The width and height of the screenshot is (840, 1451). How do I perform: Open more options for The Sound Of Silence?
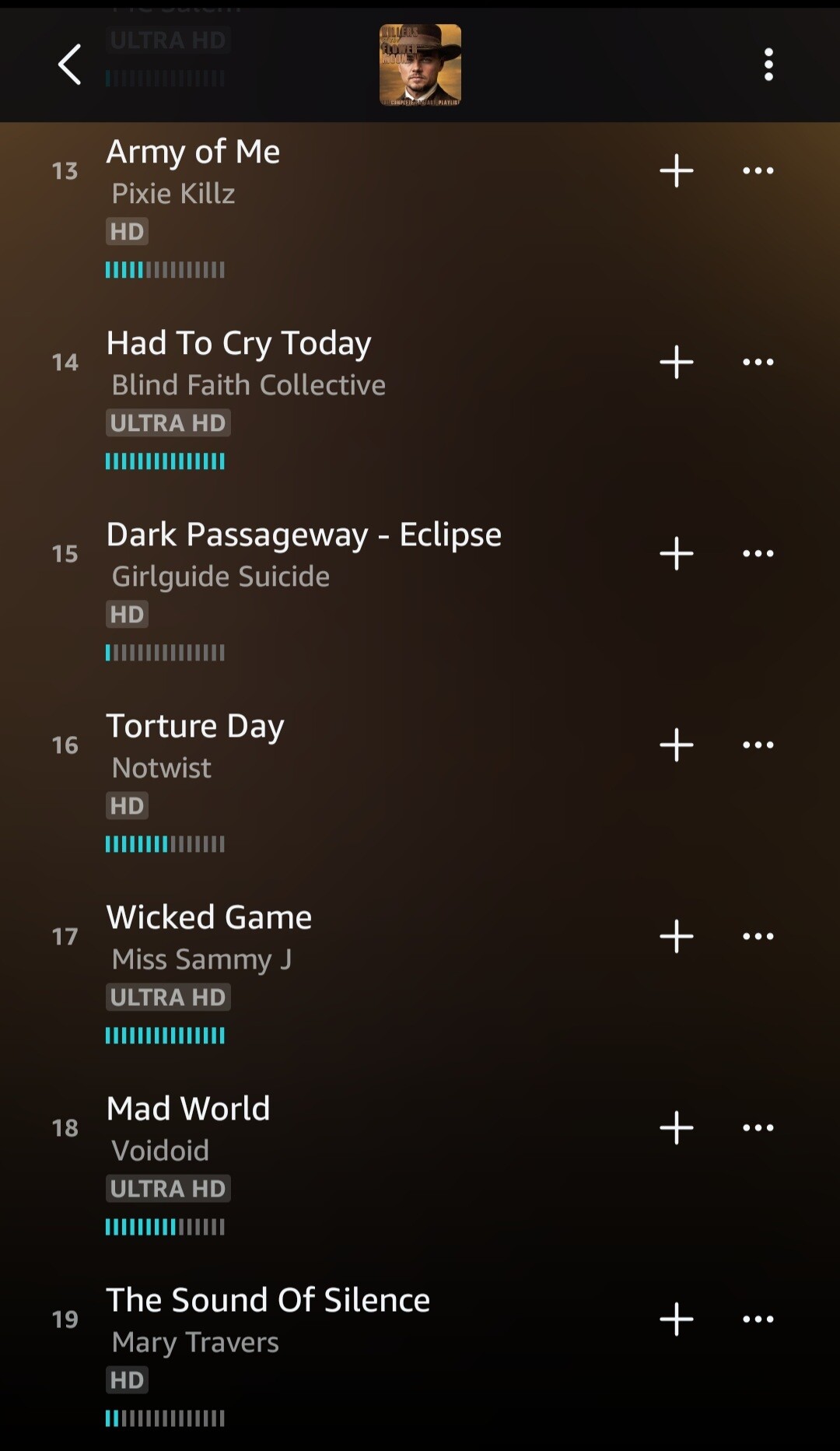click(758, 1319)
